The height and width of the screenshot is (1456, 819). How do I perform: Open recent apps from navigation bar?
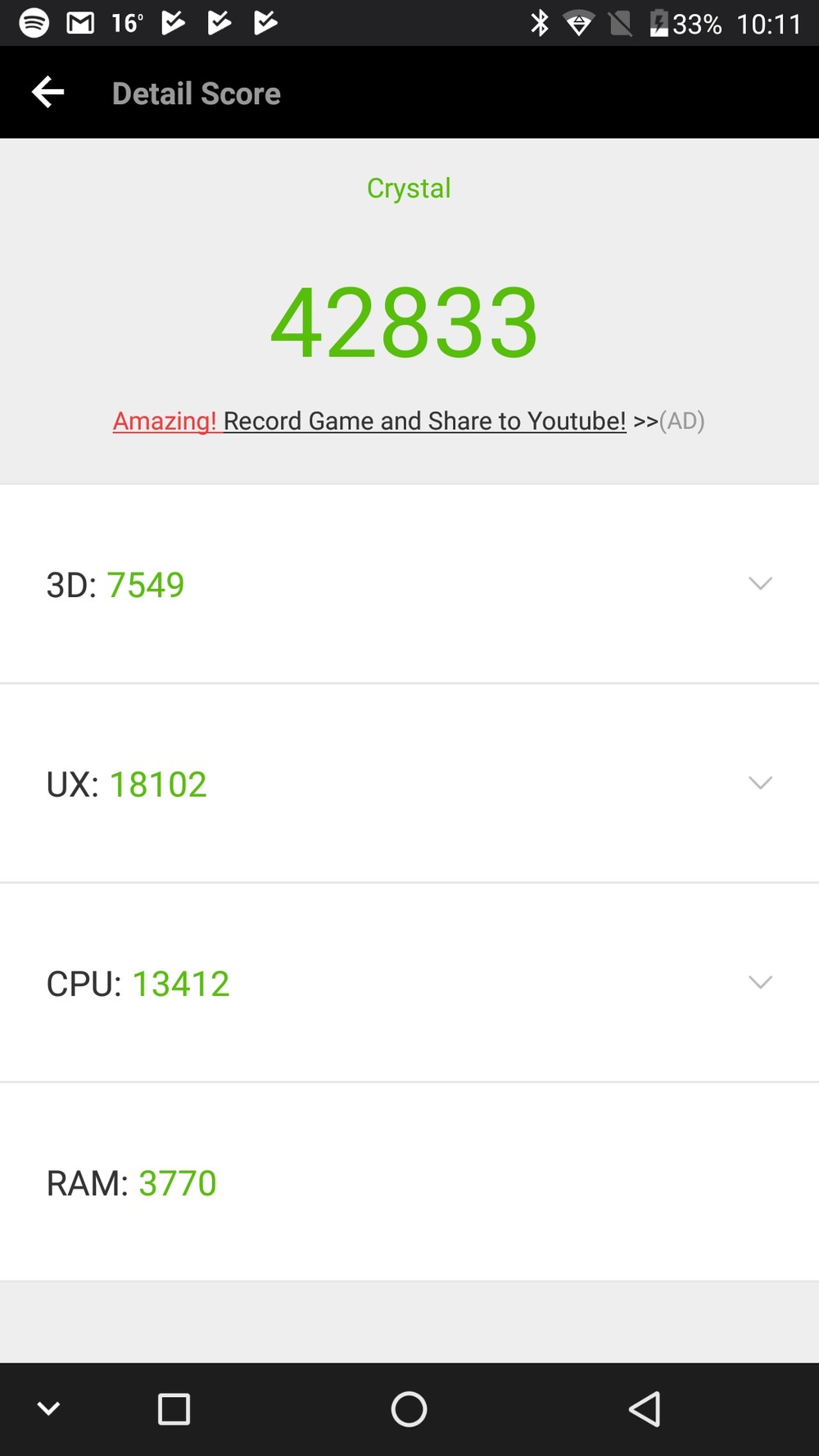(174, 1409)
